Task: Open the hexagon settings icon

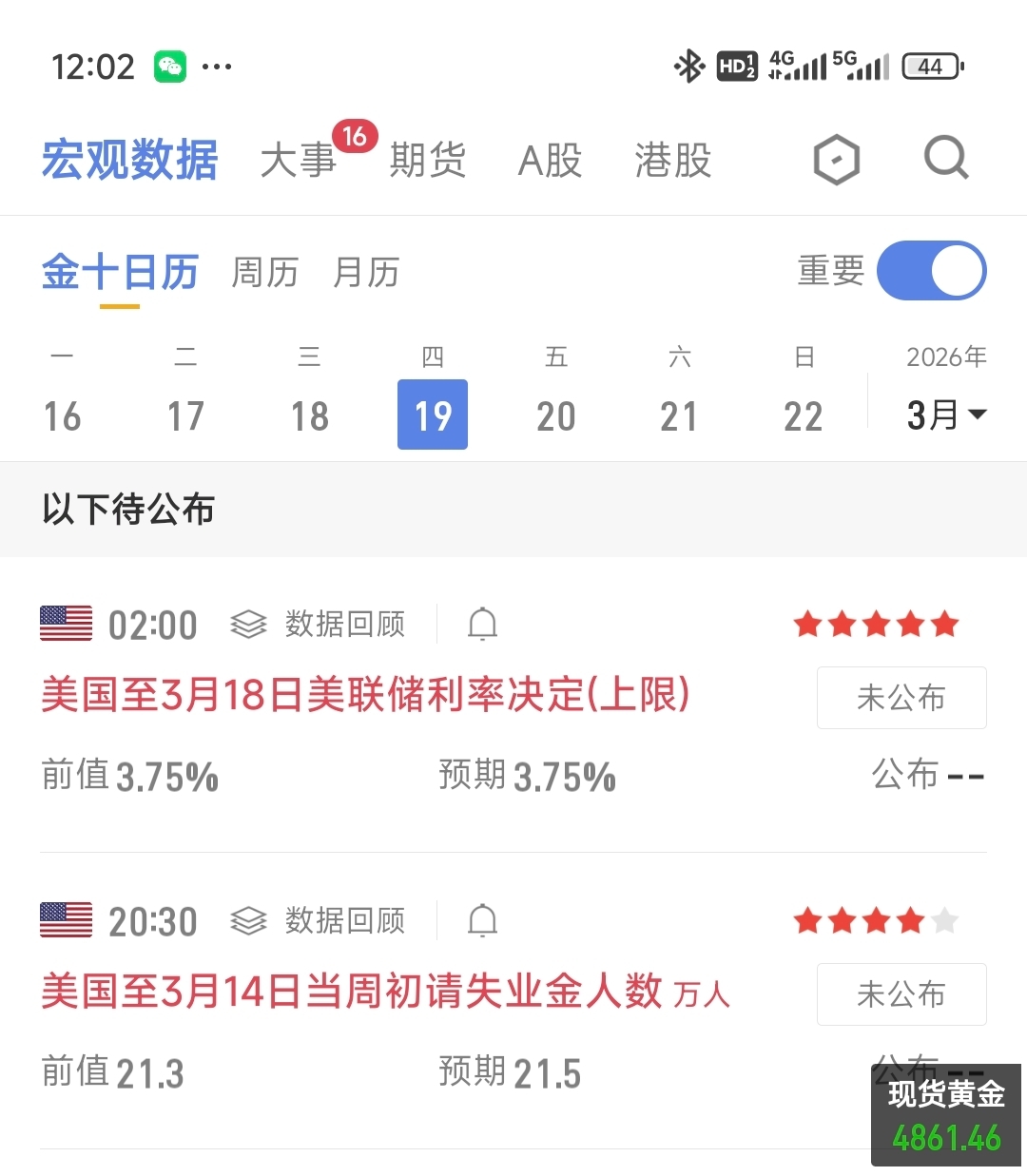Action: [x=837, y=160]
